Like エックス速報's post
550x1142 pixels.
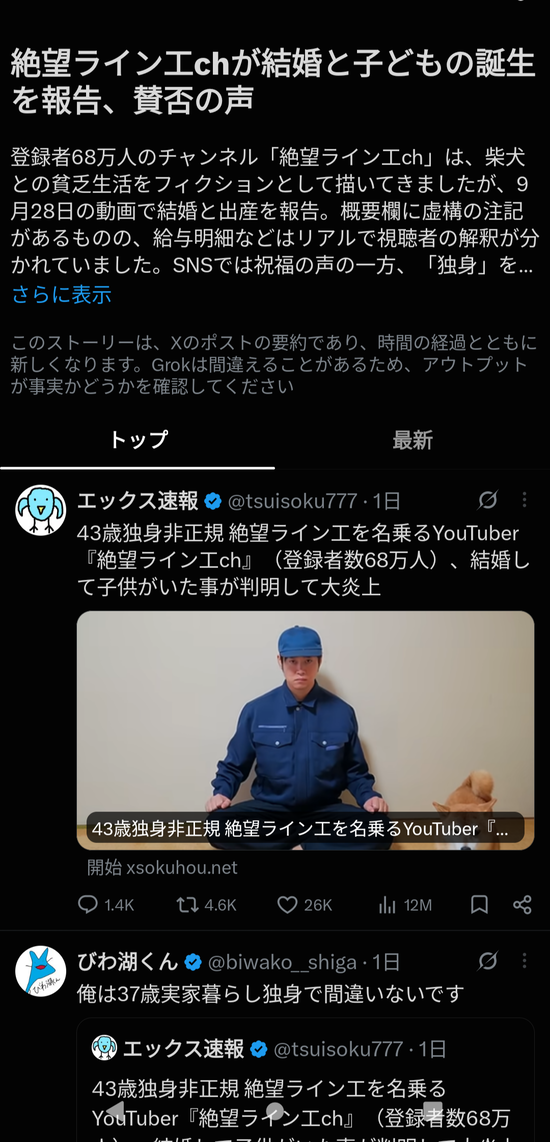(305, 905)
